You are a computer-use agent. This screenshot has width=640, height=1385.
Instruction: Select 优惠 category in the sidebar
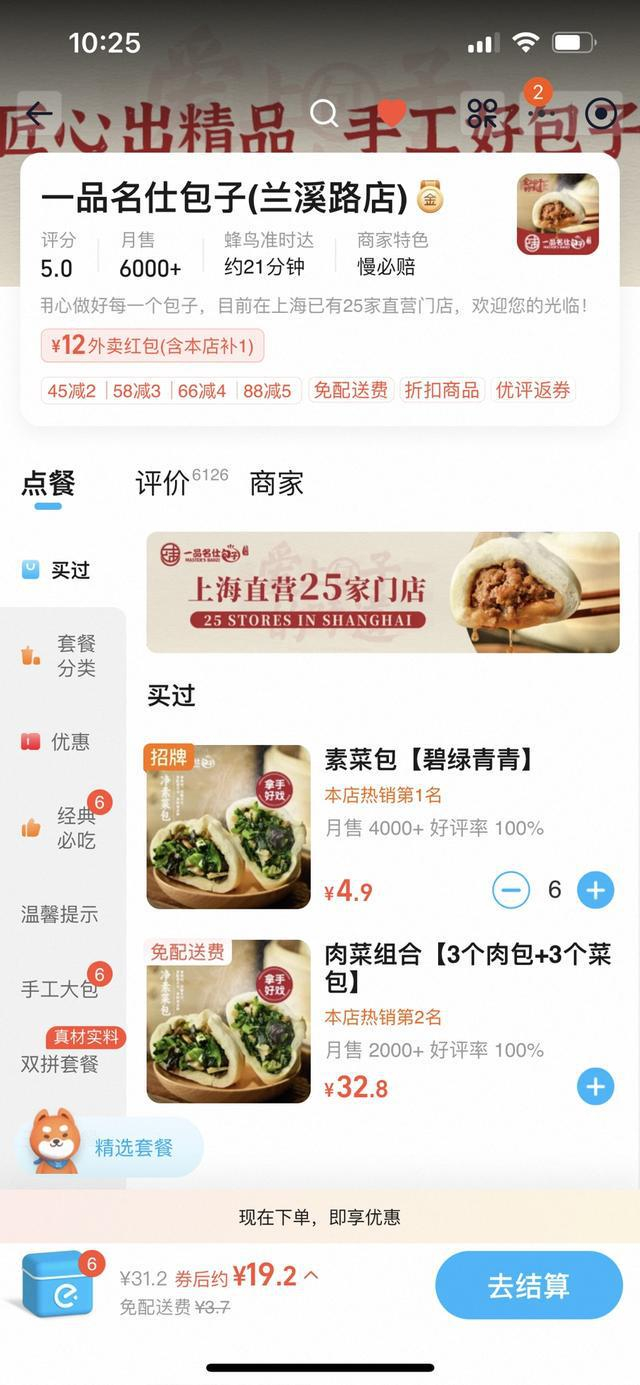tap(63, 742)
